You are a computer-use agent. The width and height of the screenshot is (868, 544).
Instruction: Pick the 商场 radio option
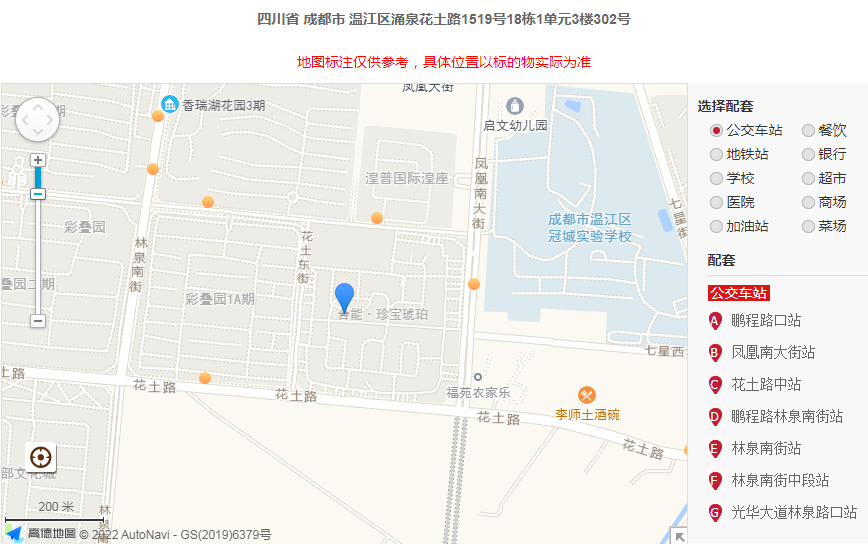tap(808, 202)
